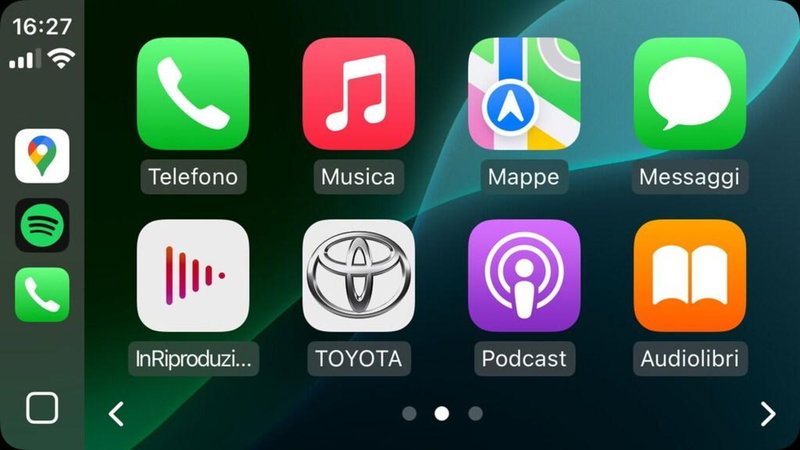Launch the TOYOTA app

coord(358,275)
